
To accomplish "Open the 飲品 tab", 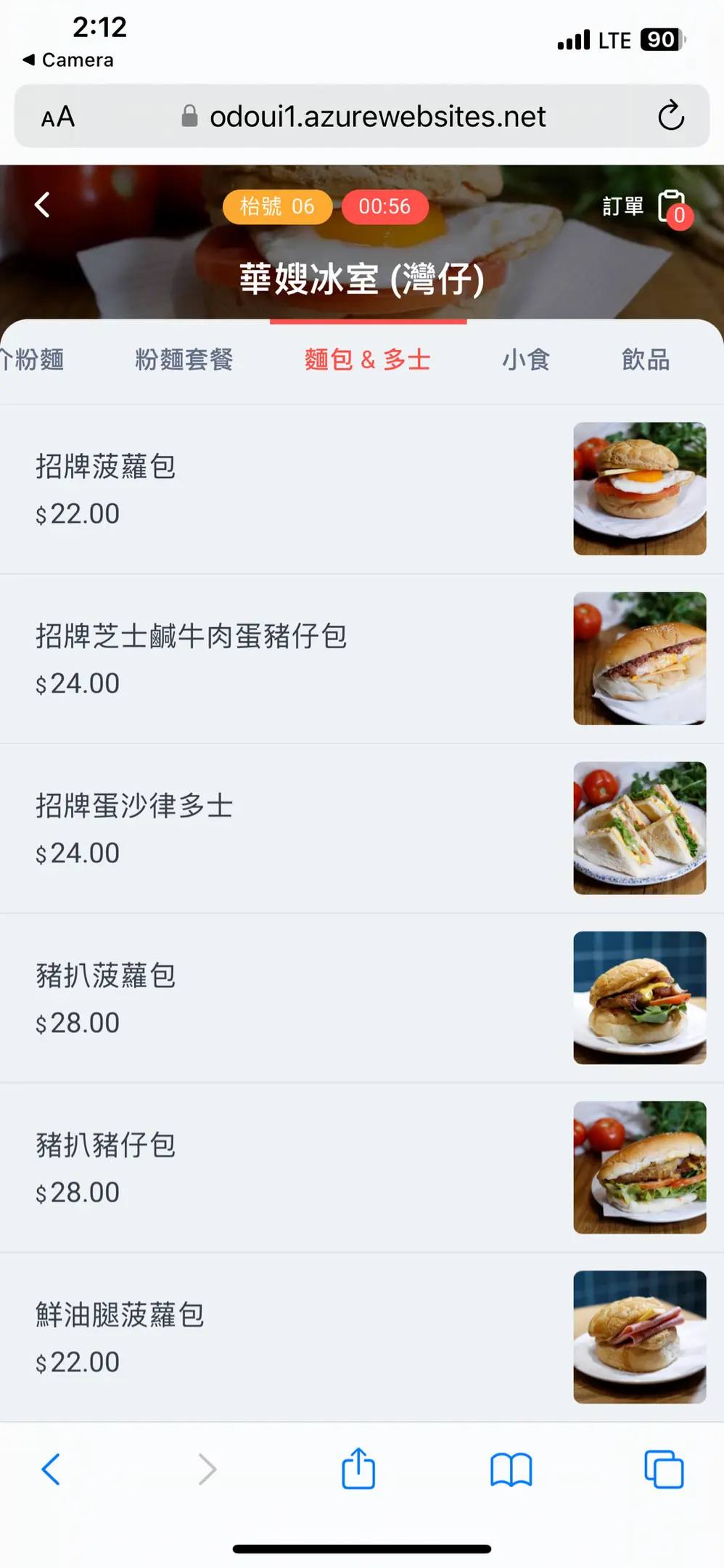I will (x=646, y=360).
